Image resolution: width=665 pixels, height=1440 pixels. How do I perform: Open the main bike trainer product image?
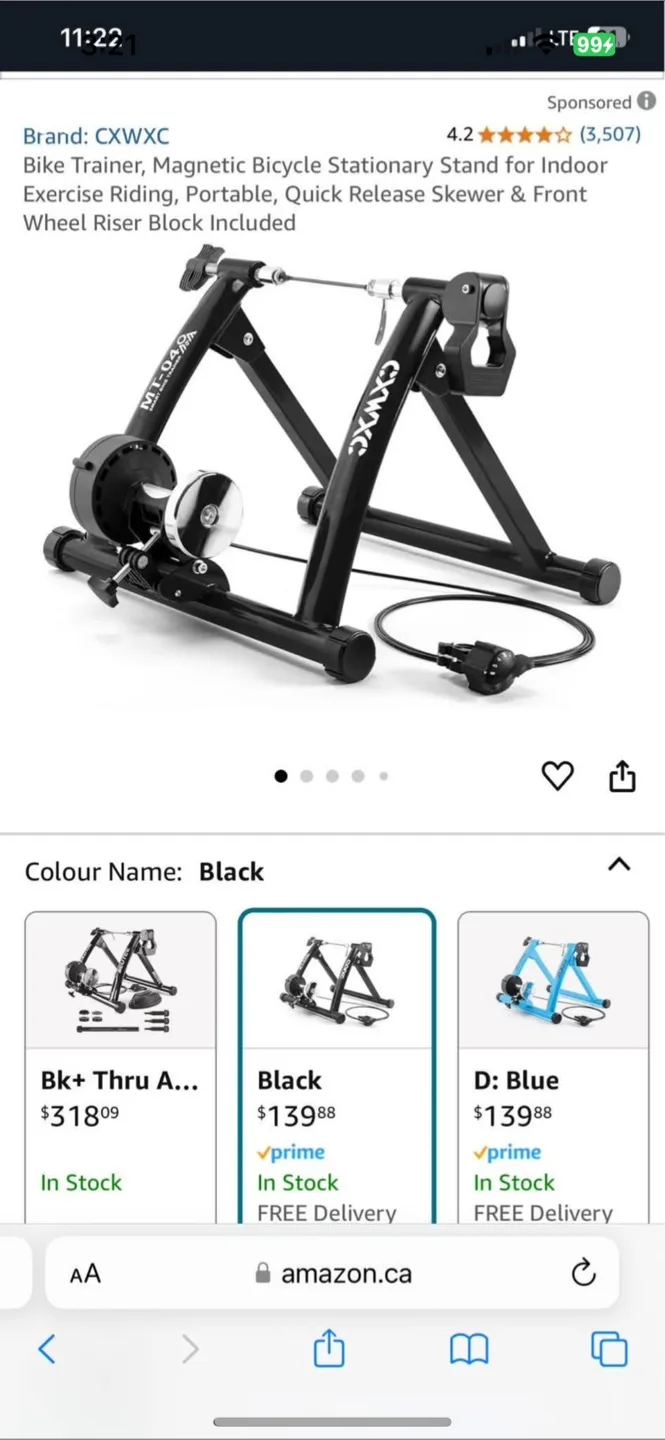click(332, 470)
